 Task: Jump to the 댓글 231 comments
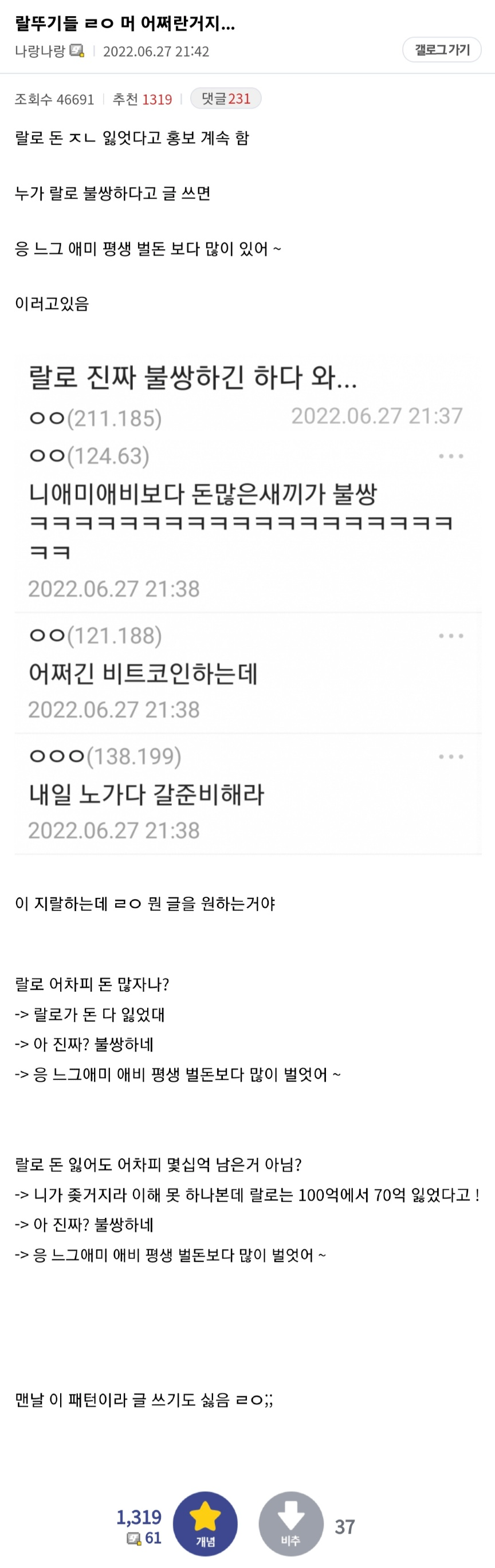[x=225, y=99]
